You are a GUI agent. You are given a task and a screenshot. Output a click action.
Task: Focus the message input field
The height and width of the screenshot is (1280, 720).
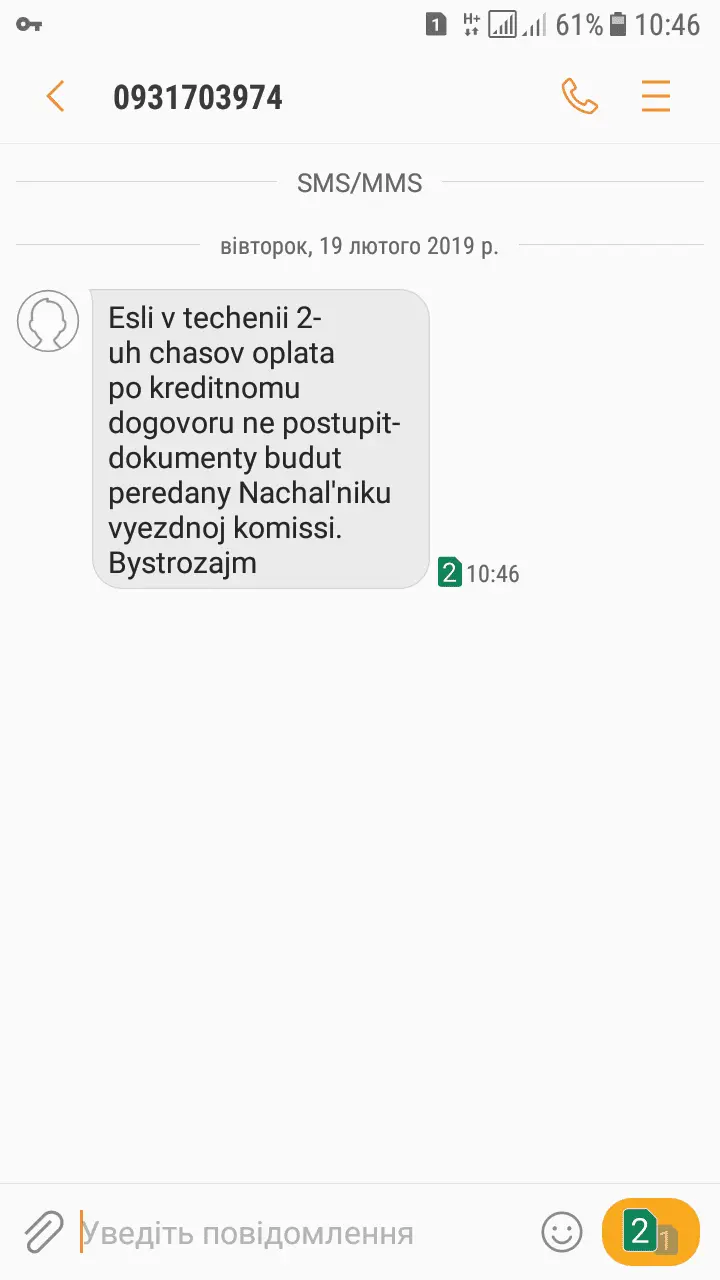pyautogui.click(x=300, y=1233)
